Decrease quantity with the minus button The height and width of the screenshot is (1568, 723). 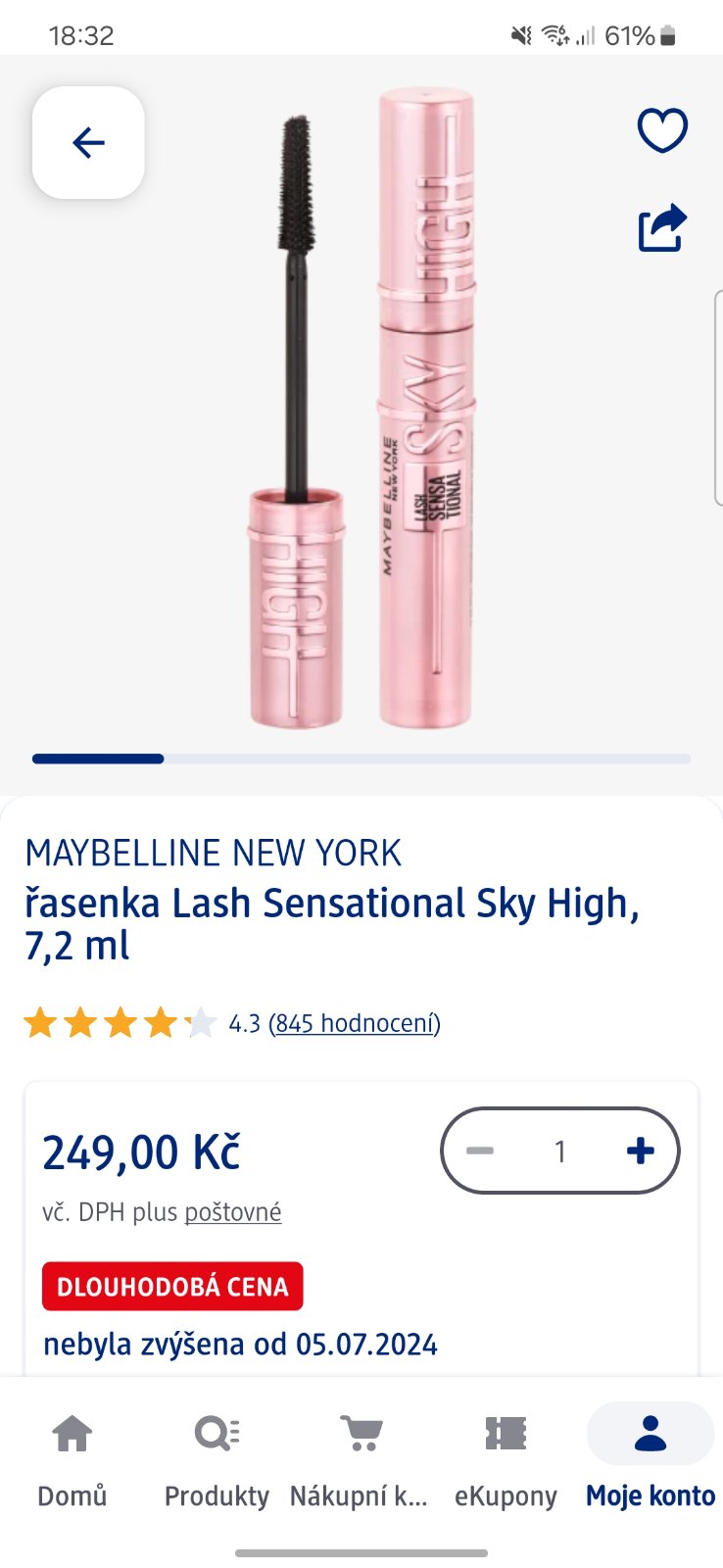click(x=480, y=1151)
